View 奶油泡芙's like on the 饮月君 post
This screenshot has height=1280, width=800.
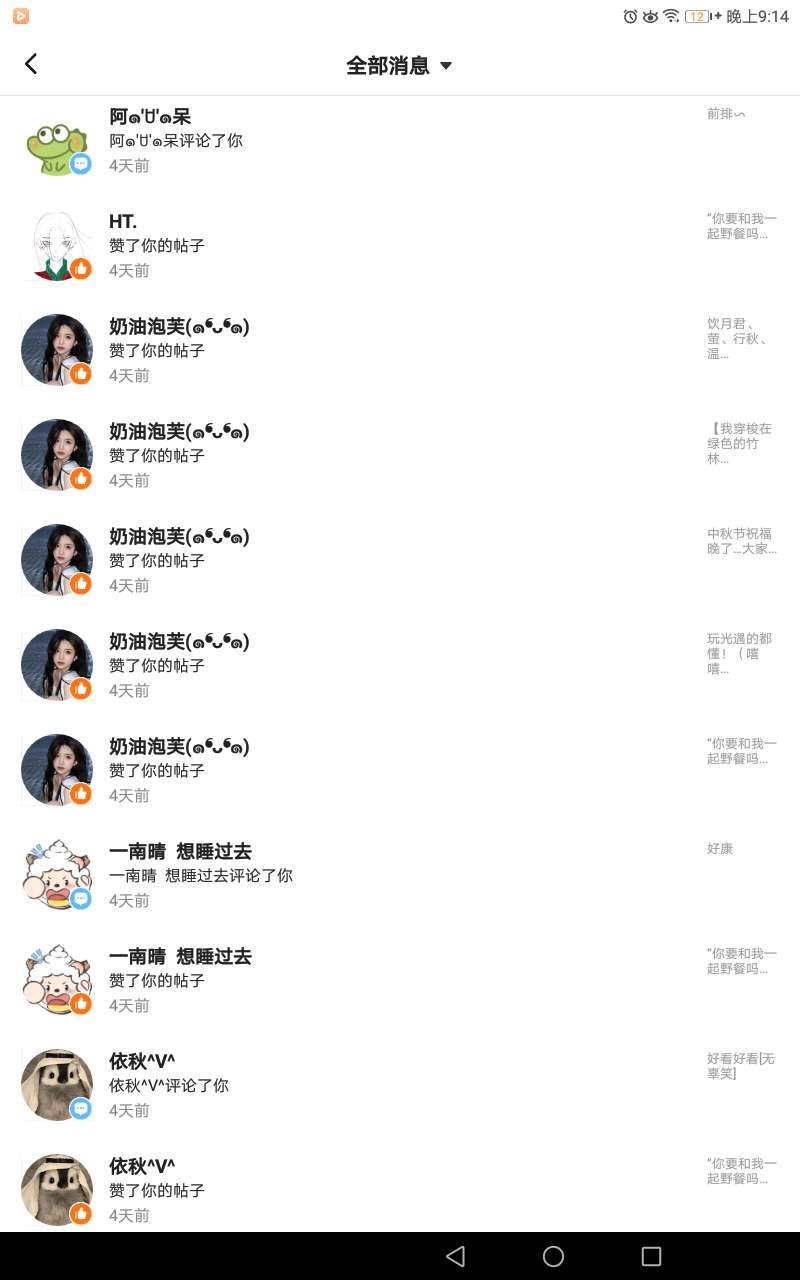coord(400,351)
